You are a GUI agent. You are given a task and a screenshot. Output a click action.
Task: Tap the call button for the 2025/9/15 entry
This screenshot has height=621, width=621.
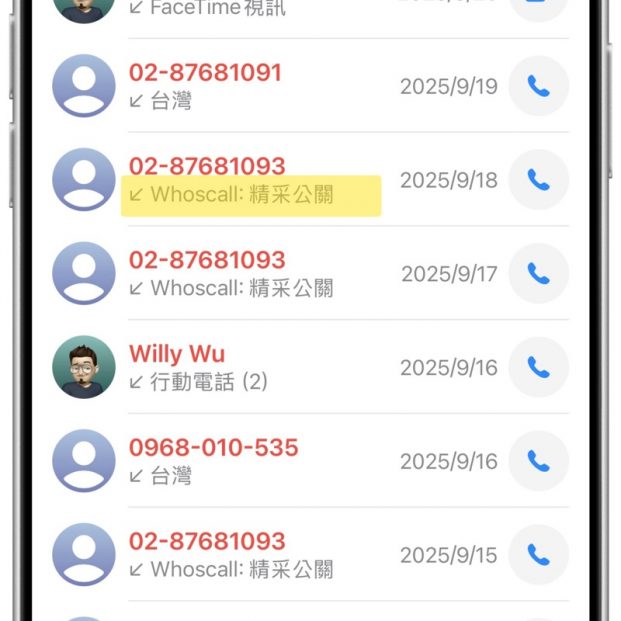coord(538,555)
